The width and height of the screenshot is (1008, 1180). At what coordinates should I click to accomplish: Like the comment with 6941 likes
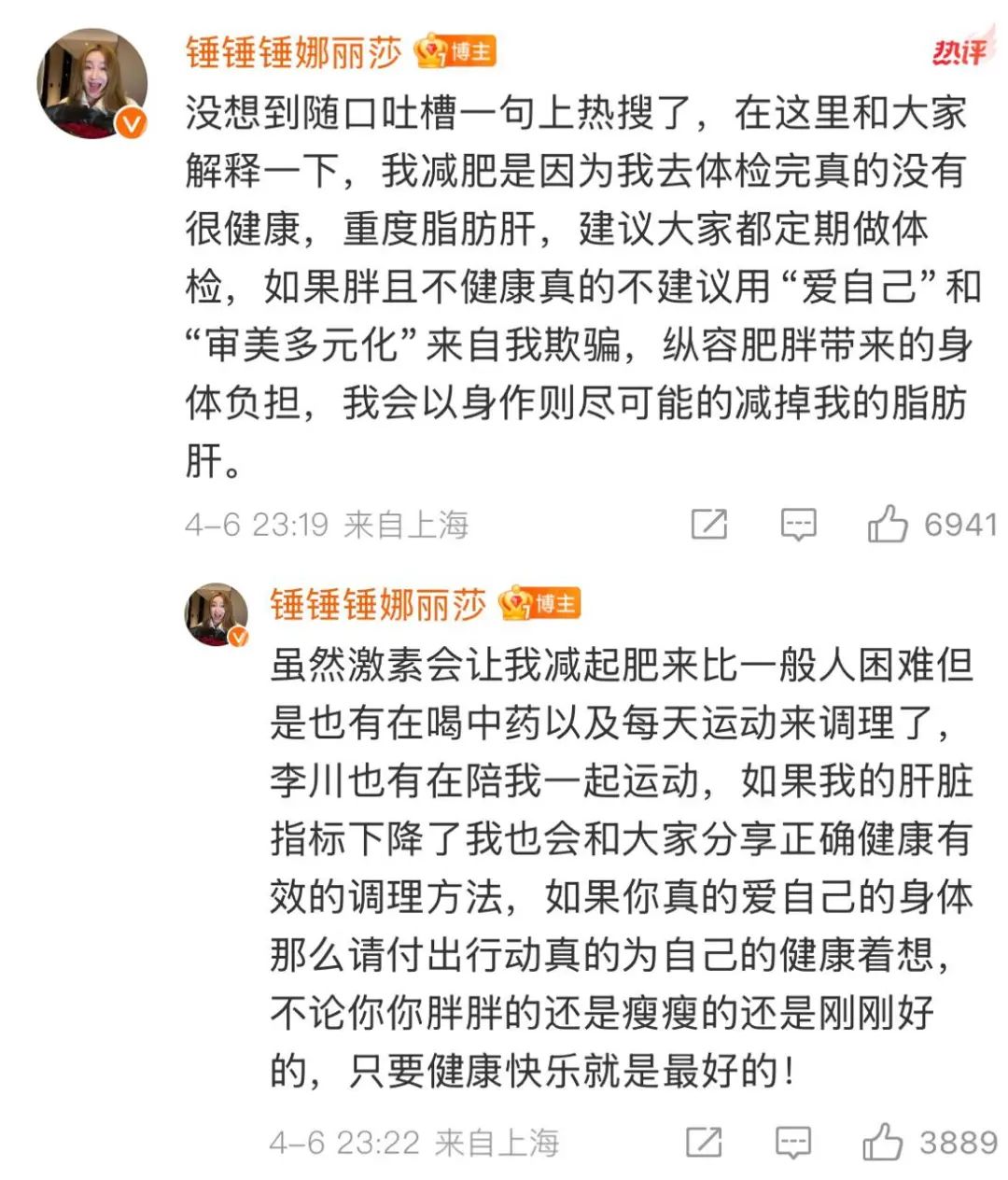pyautogui.click(x=887, y=524)
